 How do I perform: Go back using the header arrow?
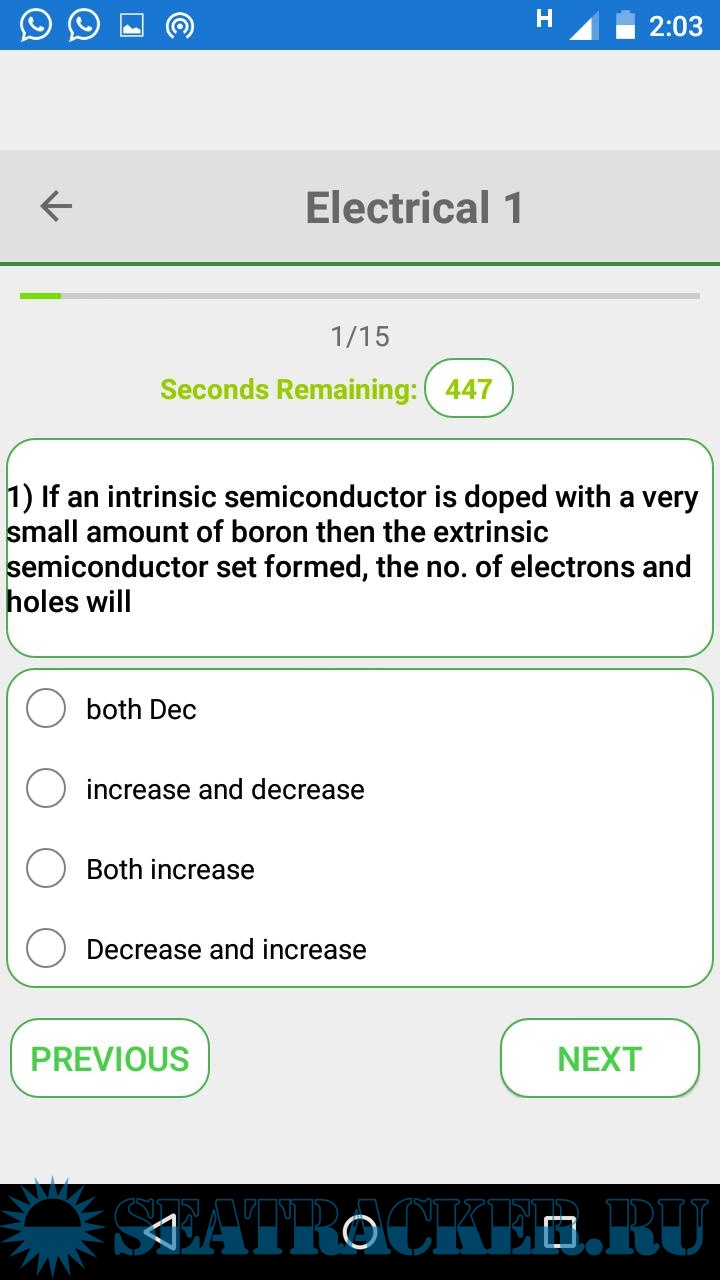point(56,207)
